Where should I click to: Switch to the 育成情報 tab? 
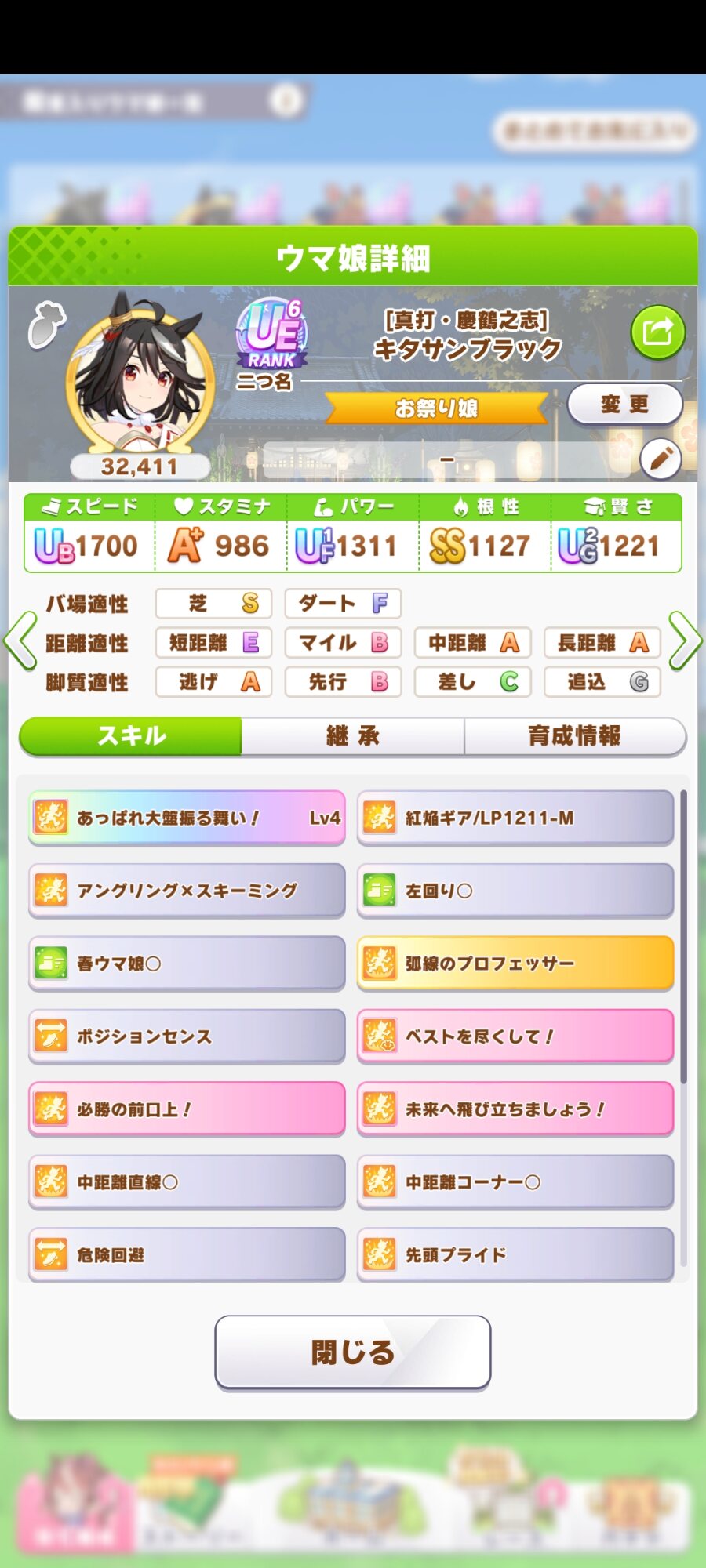point(574,736)
